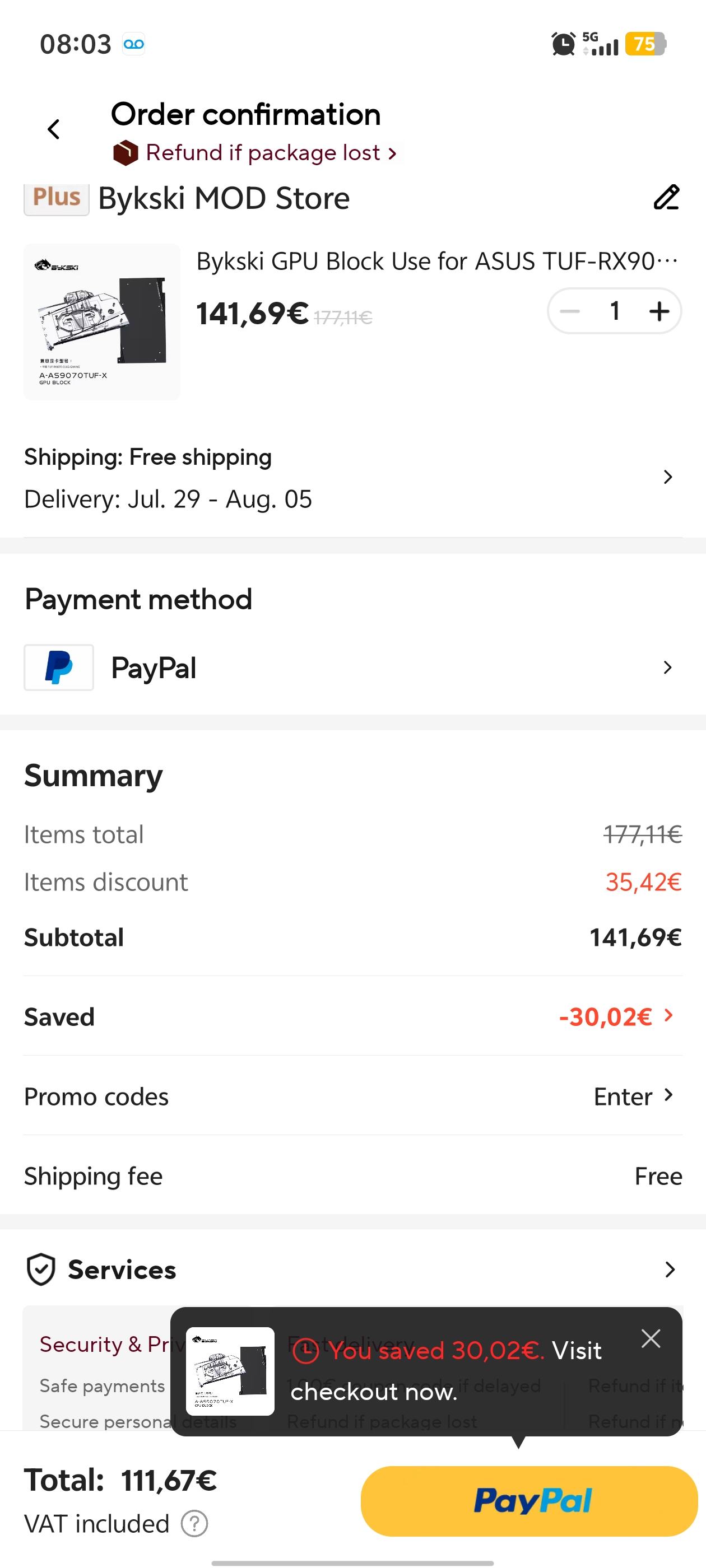Go back from Order confirmation
The width and height of the screenshot is (706, 1568).
[54, 129]
